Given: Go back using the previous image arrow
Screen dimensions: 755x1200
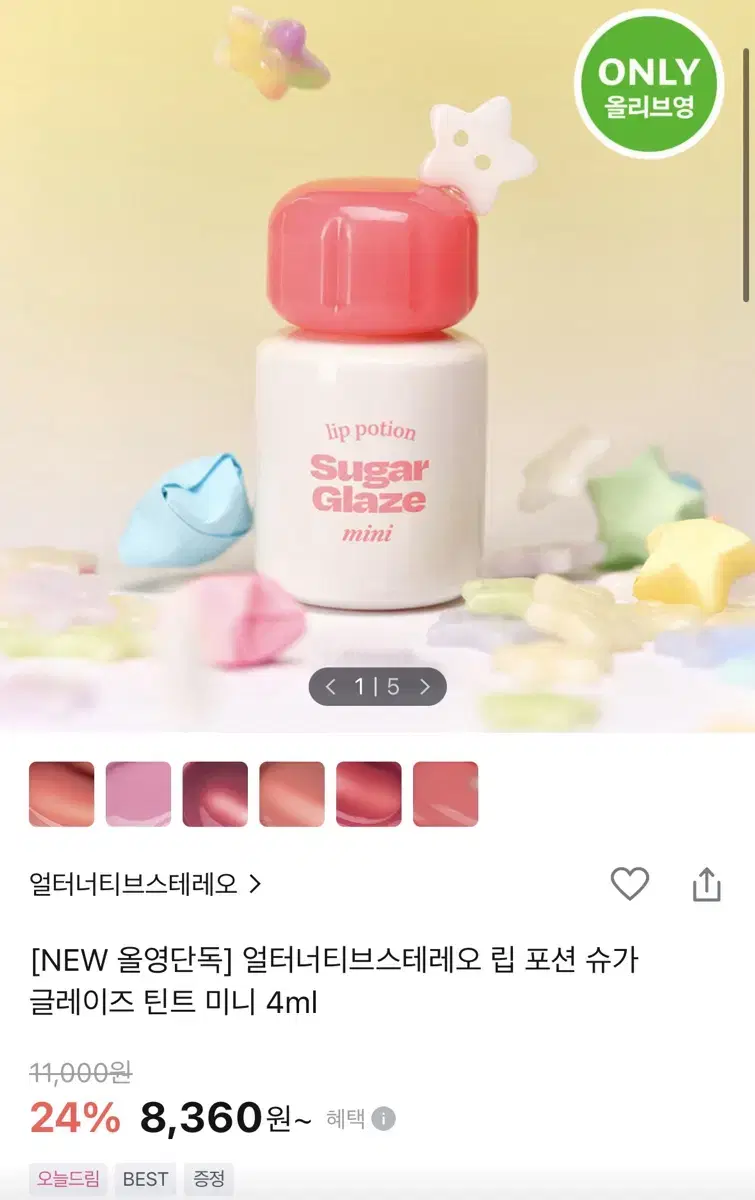Looking at the screenshot, I should 328,687.
